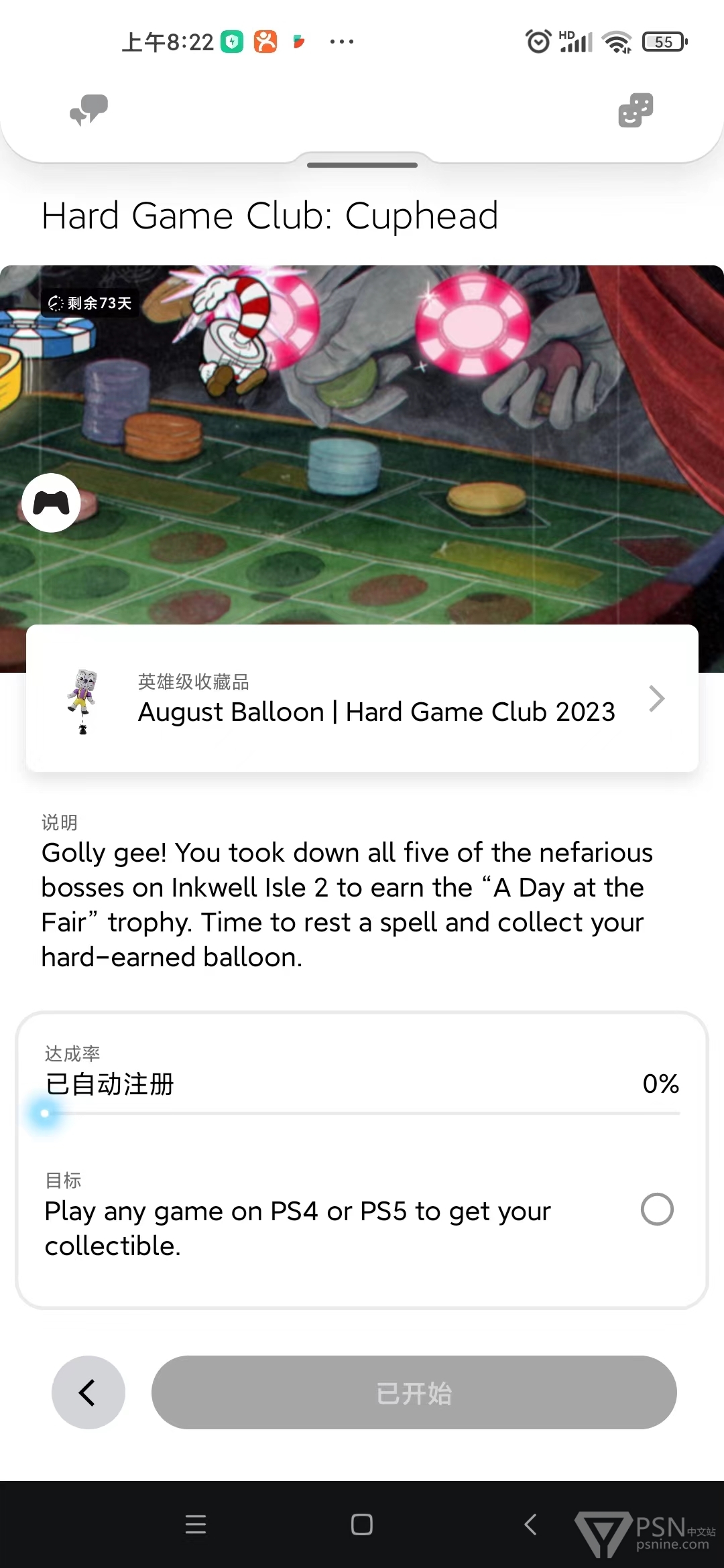Go to the system home screen
724x1568 pixels.
362,1524
